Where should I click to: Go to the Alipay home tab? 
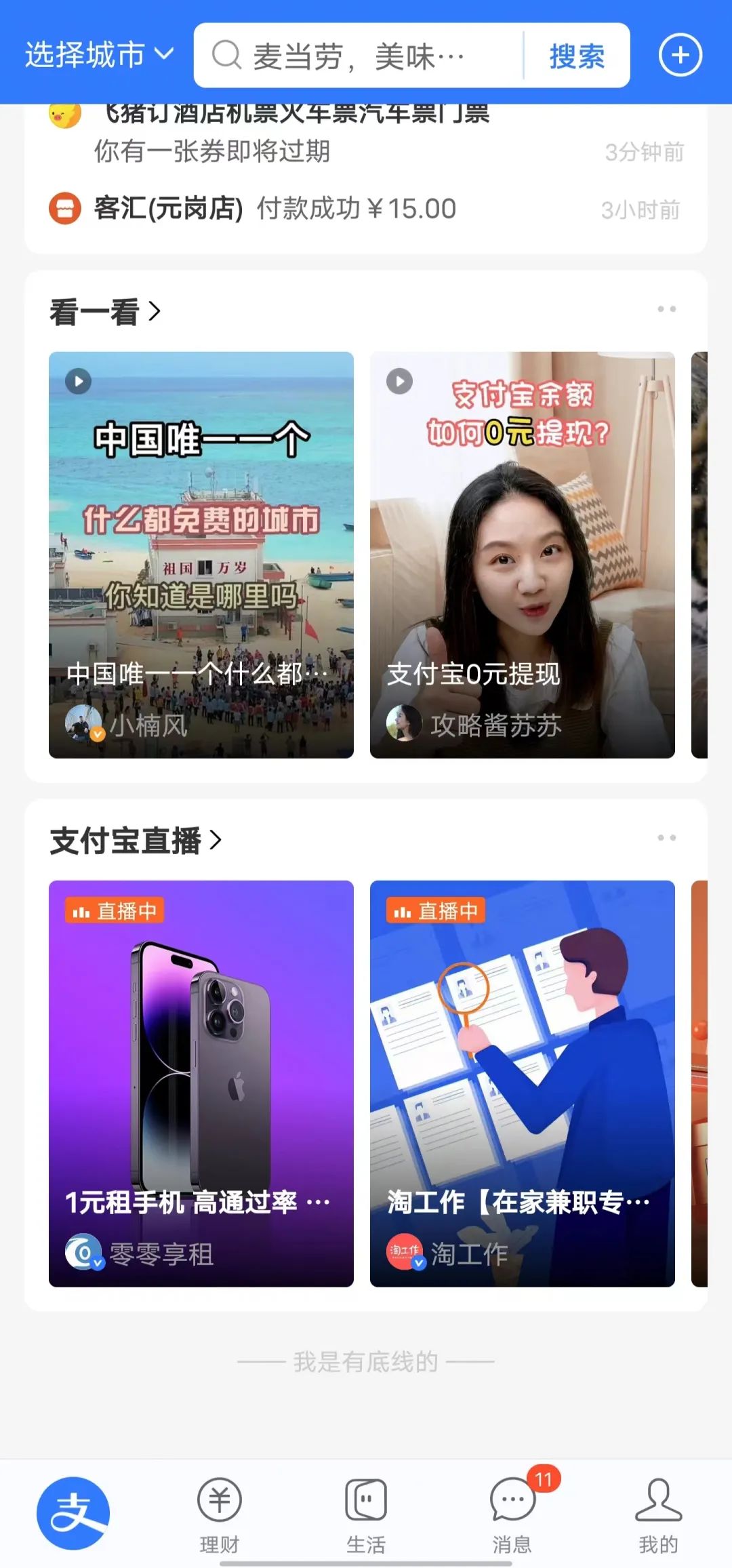pyautogui.click(x=73, y=1513)
